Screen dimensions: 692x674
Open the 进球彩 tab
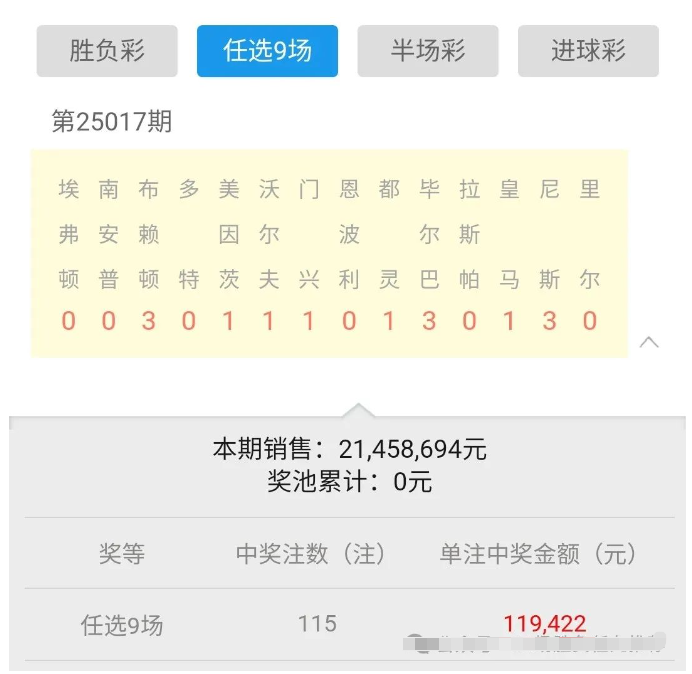click(588, 51)
